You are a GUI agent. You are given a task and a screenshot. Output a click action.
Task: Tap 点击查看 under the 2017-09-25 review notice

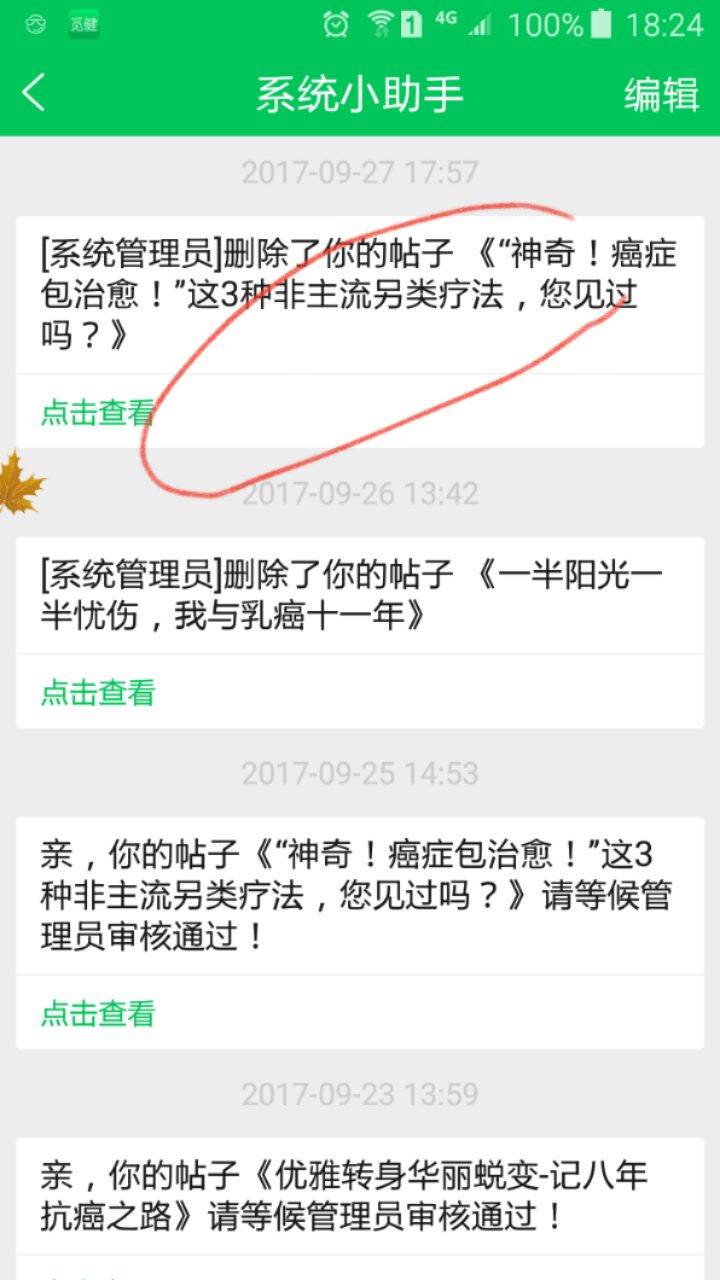[98, 1013]
